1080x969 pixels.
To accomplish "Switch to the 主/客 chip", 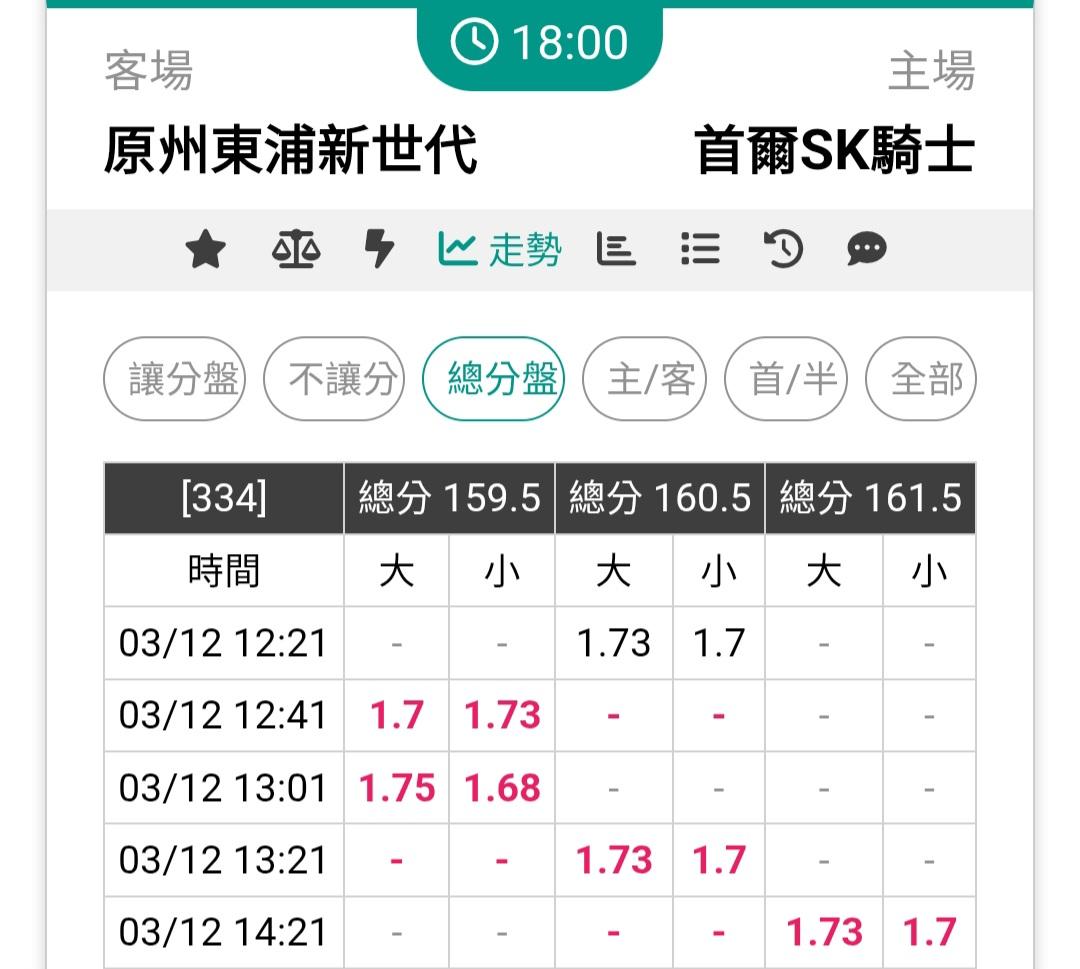I will 645,380.
